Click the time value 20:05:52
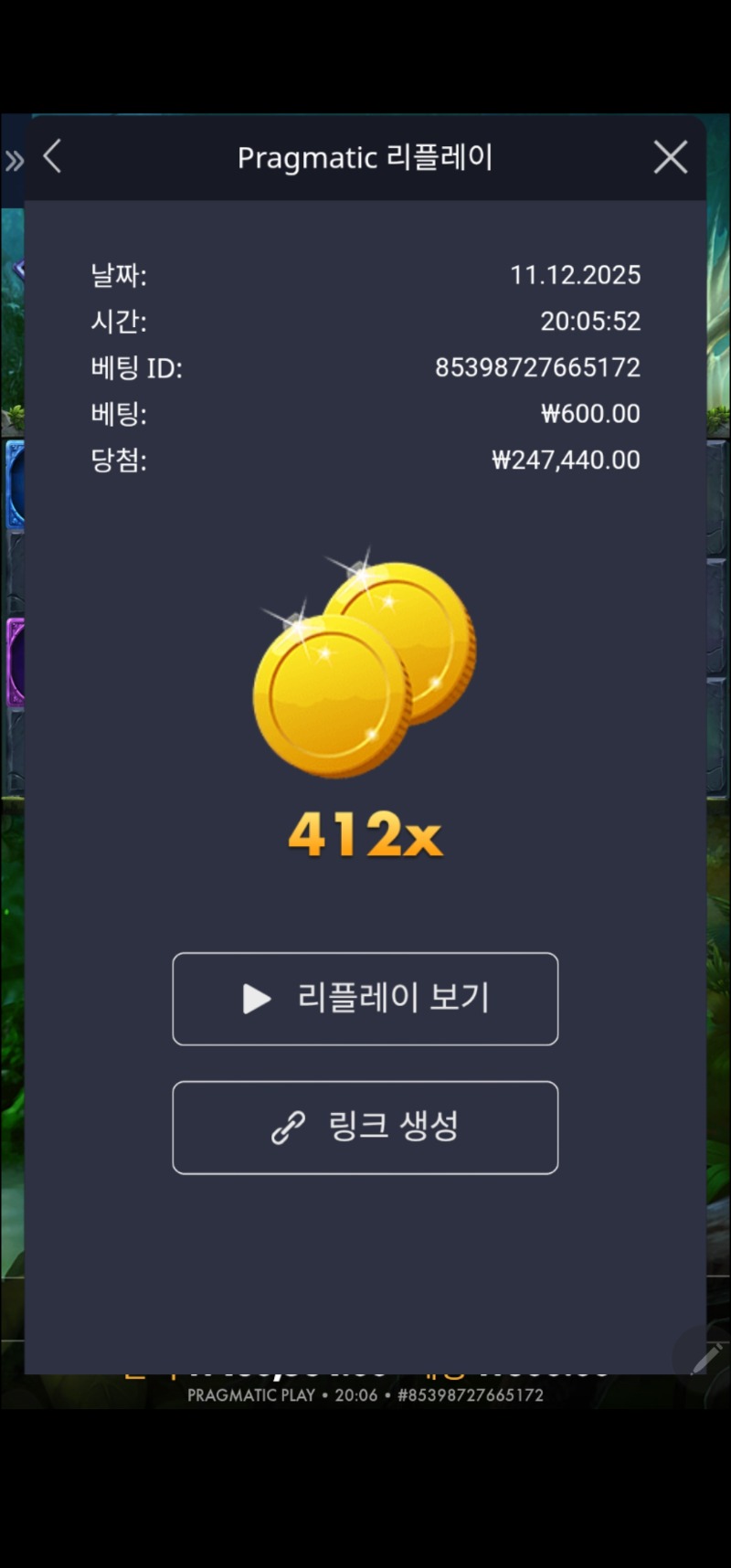The width and height of the screenshot is (731, 1568). tap(589, 321)
